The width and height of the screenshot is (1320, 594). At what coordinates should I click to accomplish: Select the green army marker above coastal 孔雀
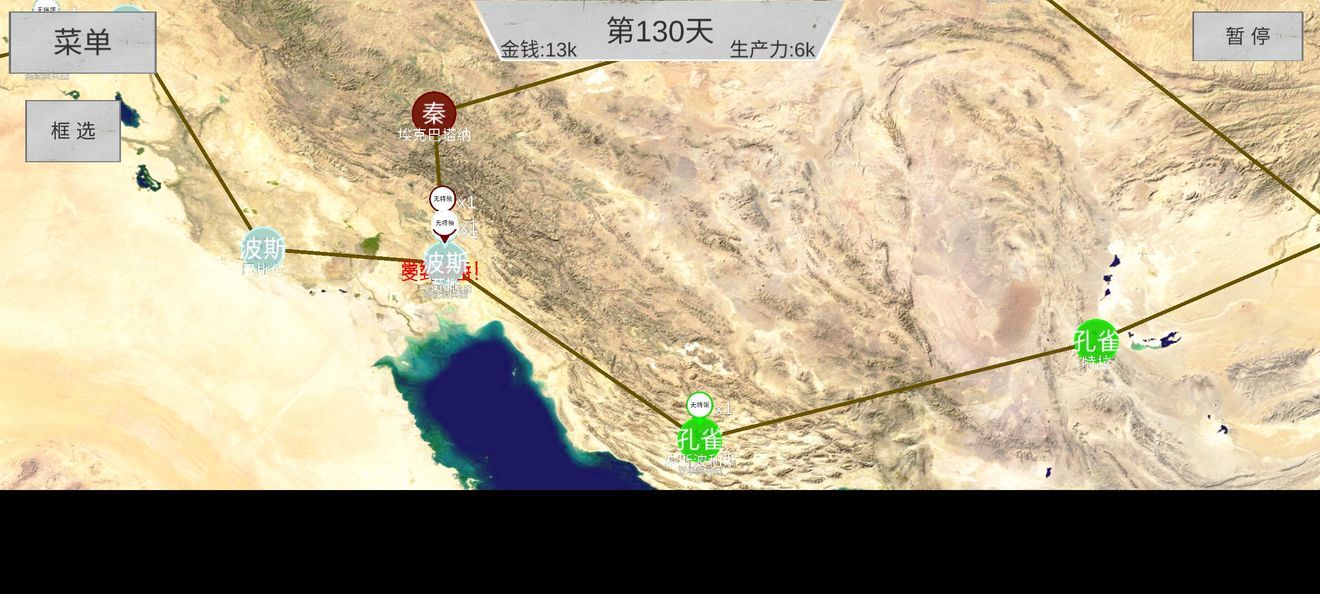[700, 405]
